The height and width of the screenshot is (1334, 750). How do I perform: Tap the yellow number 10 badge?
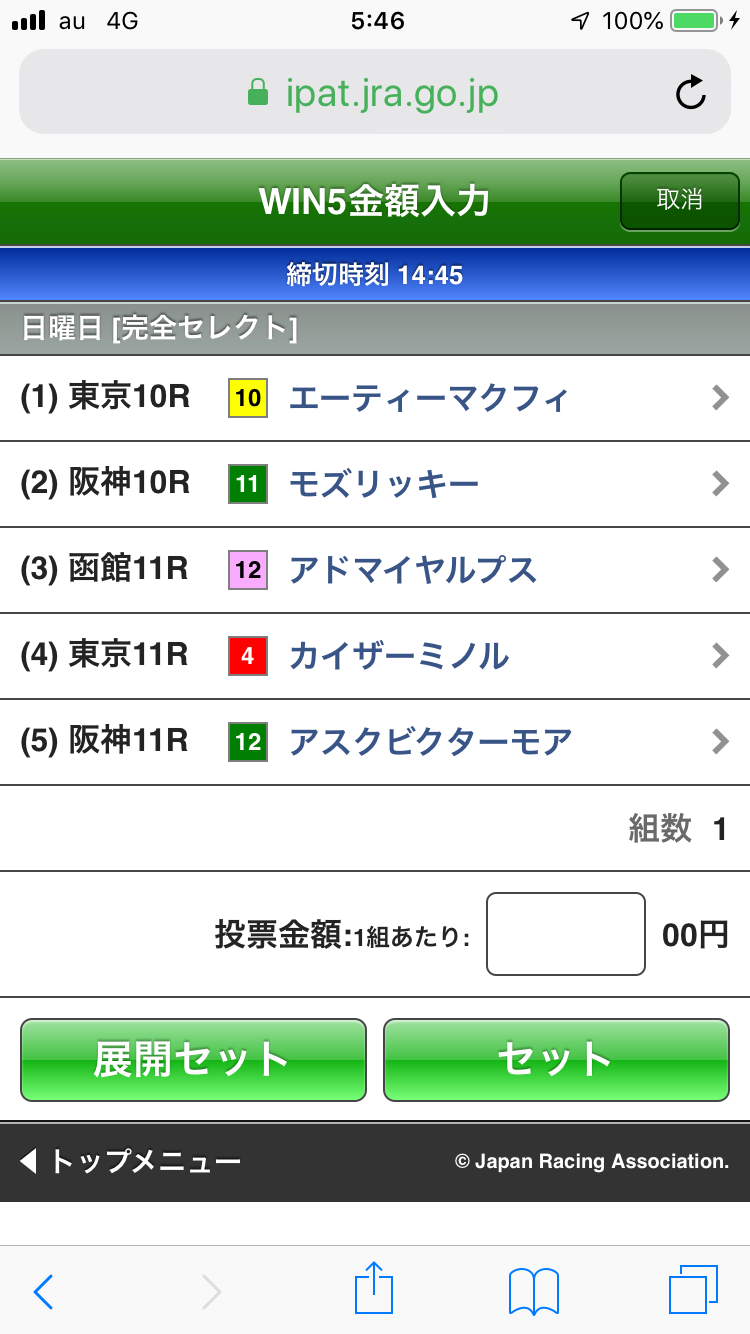(x=246, y=399)
